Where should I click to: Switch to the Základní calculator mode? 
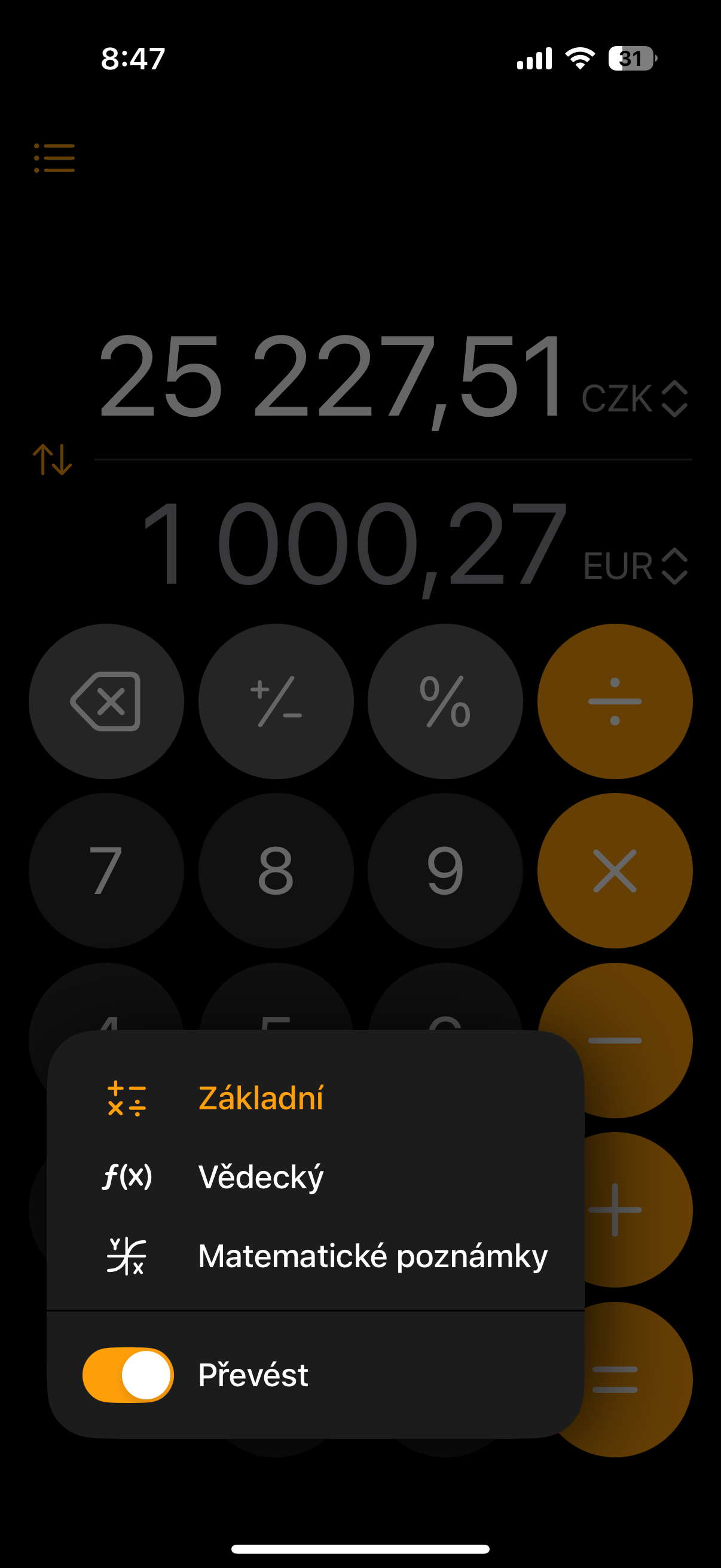coord(262,1097)
